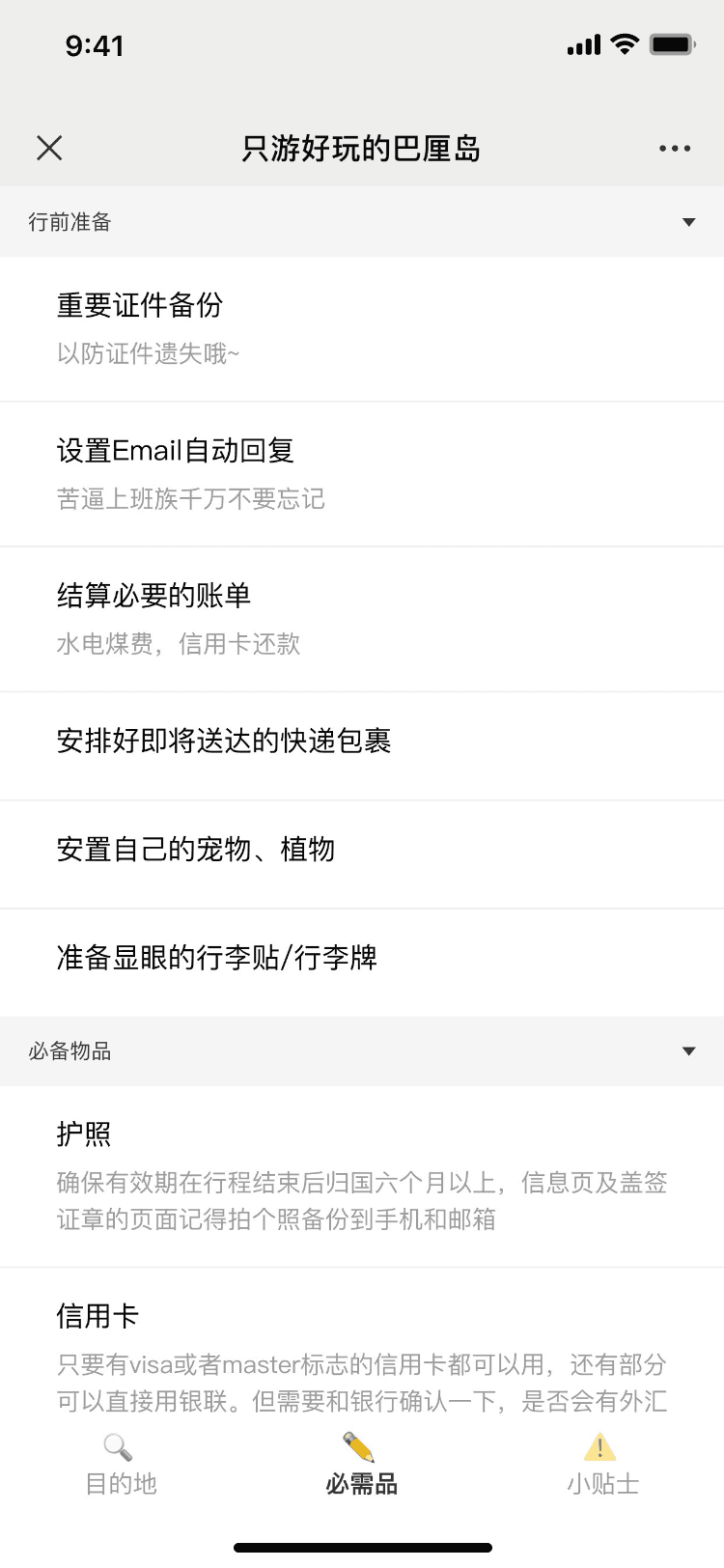Switch to the 目的地 tab
This screenshot has height=1568, width=724.
(121, 1466)
